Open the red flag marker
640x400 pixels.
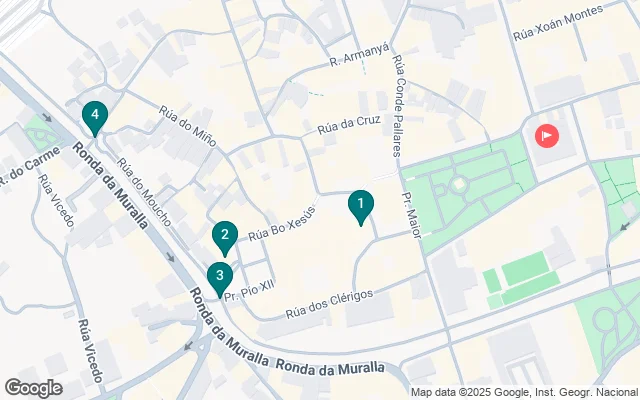(x=546, y=135)
